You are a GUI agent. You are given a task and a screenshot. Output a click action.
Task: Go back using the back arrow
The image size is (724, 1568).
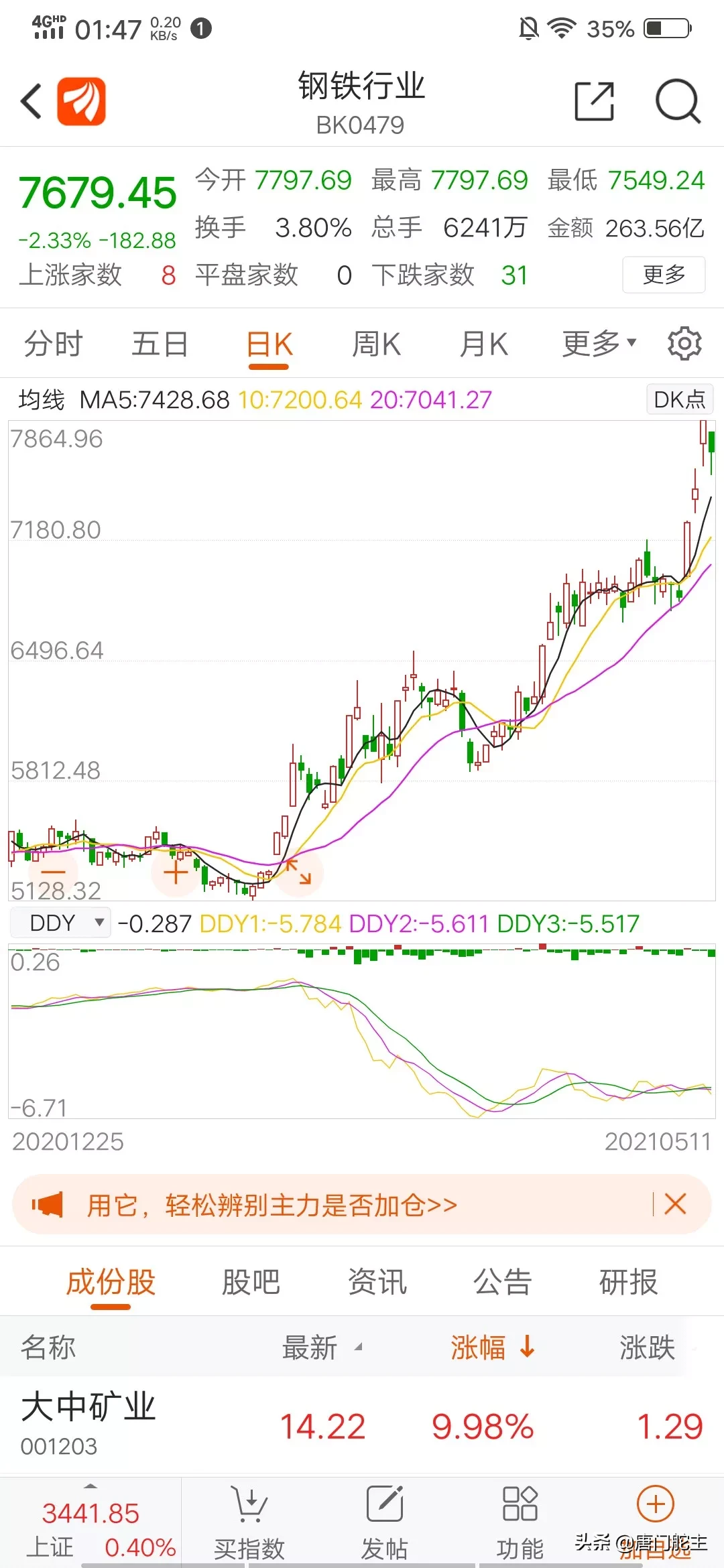coord(32,102)
